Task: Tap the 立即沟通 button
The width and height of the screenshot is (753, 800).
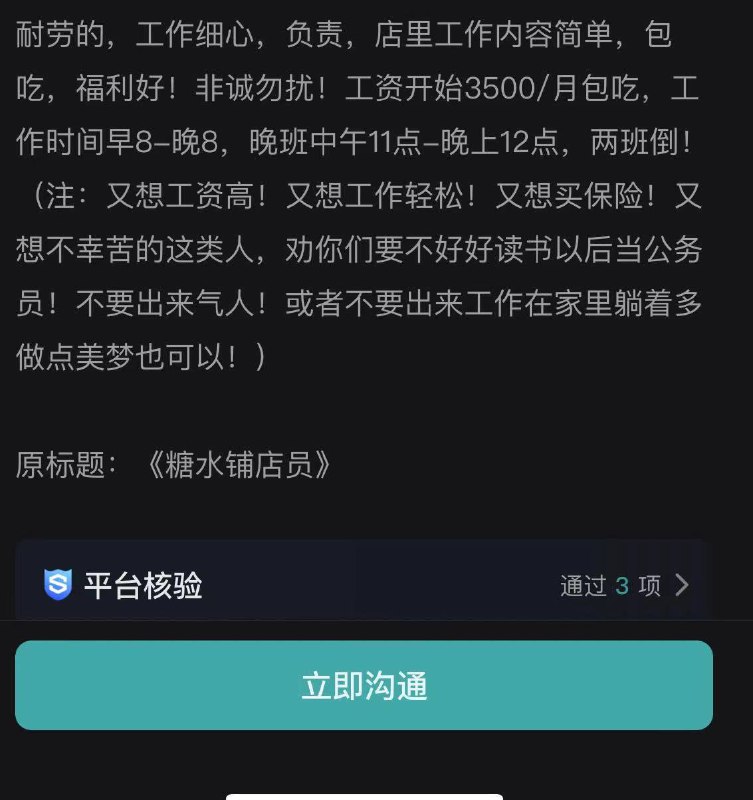Action: 376,685
